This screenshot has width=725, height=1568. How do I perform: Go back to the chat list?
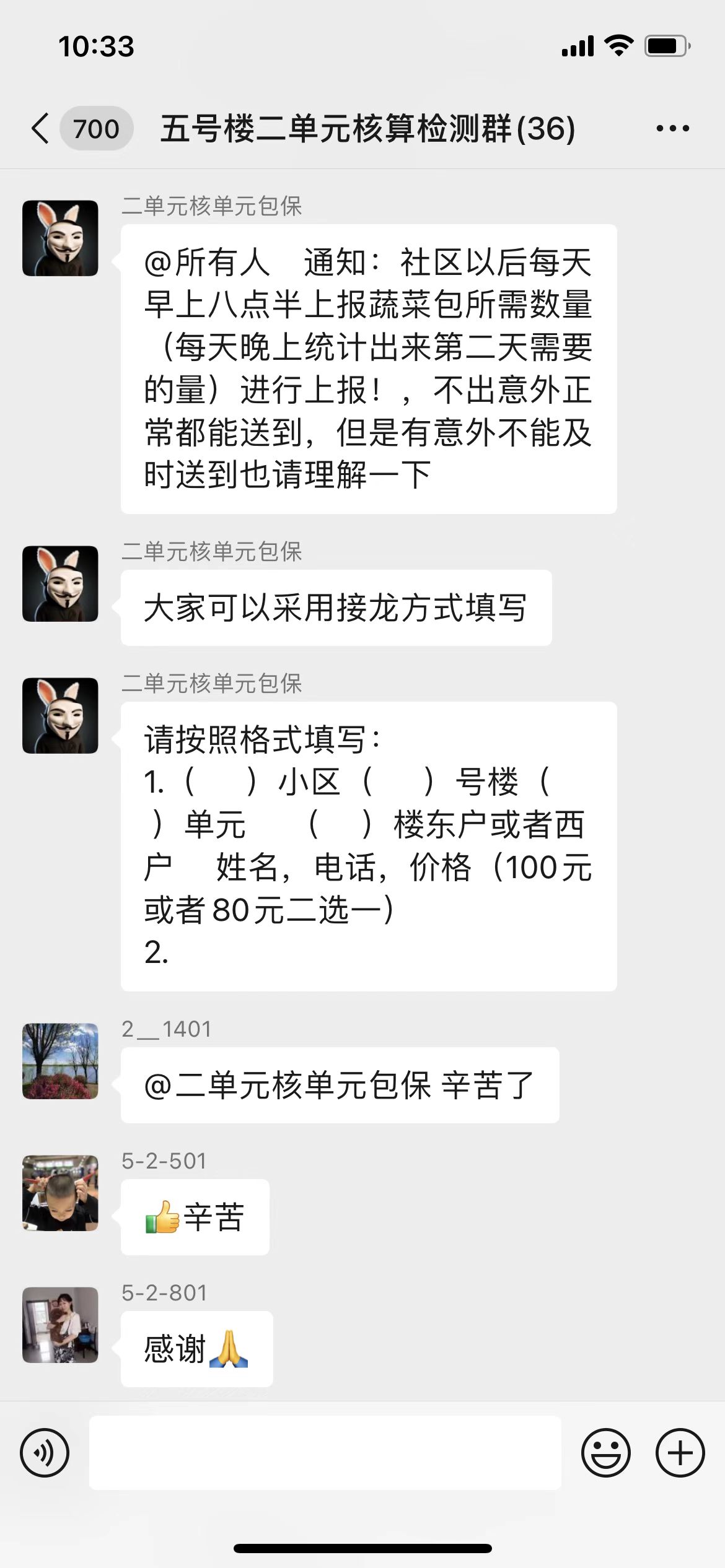click(41, 129)
